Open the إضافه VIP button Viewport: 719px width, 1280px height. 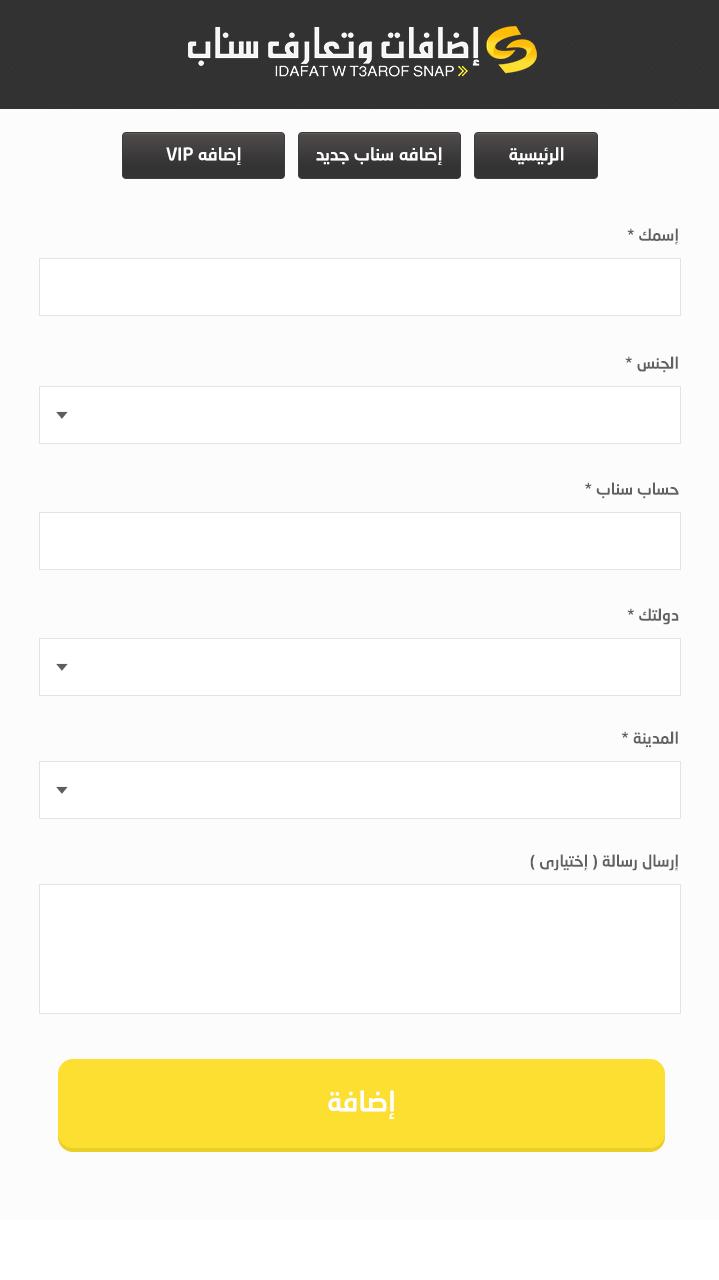coord(203,155)
